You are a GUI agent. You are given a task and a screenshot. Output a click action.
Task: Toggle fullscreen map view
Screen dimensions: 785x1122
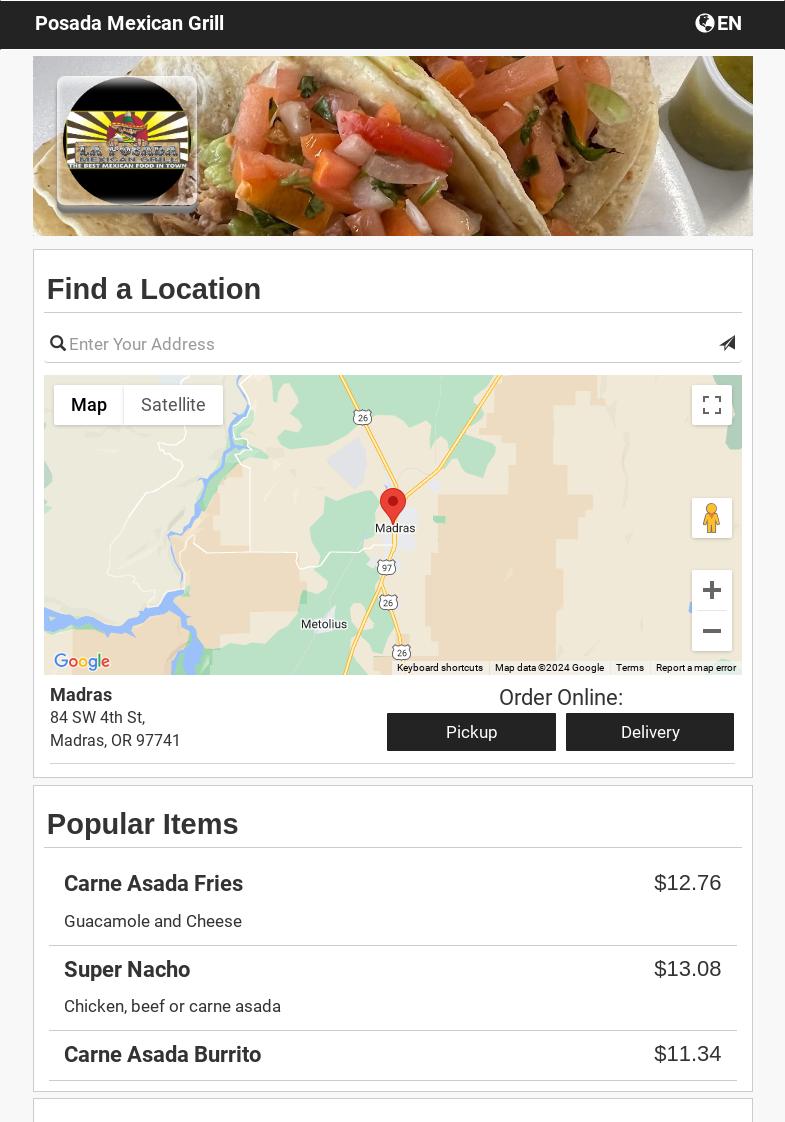click(x=711, y=405)
